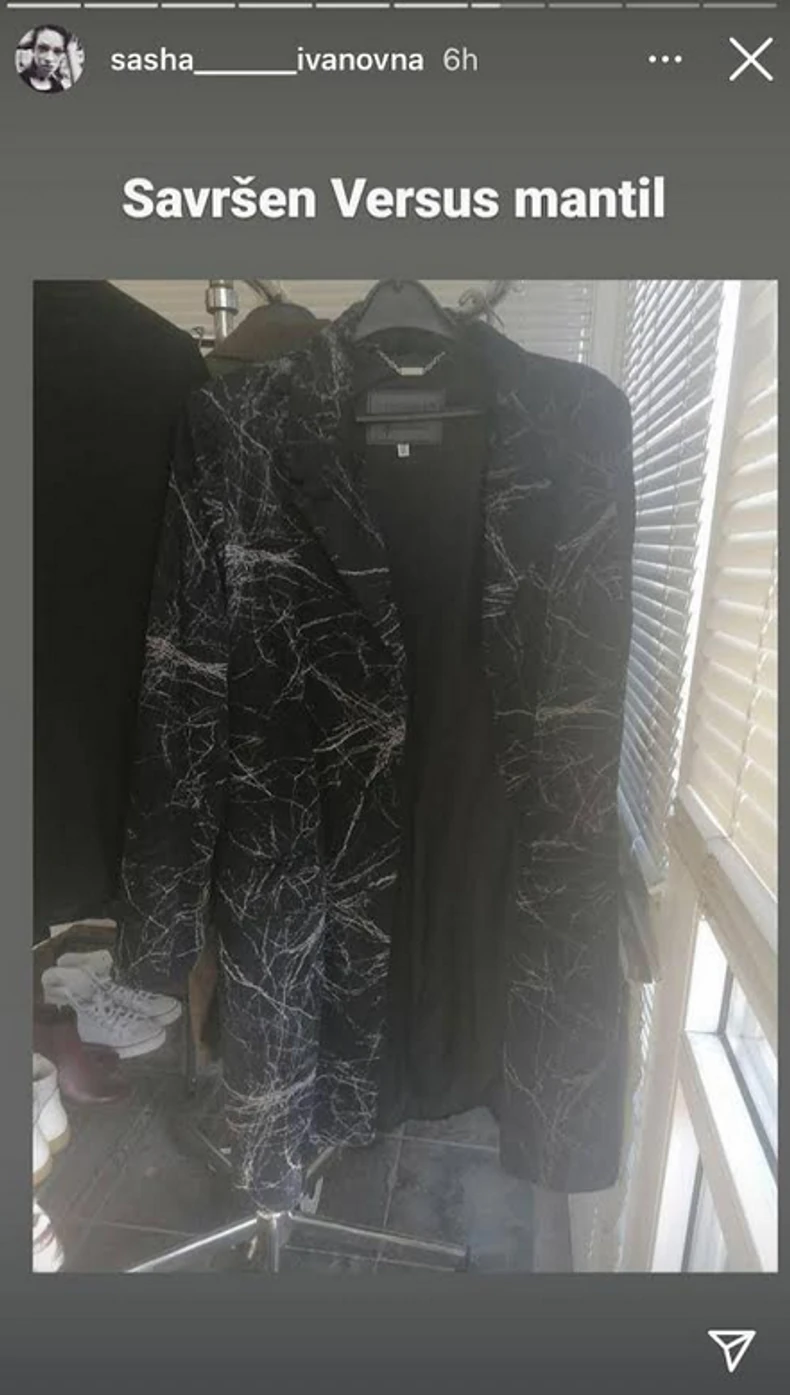
Task: Open the three-dot story options menu
Action: coord(665,60)
